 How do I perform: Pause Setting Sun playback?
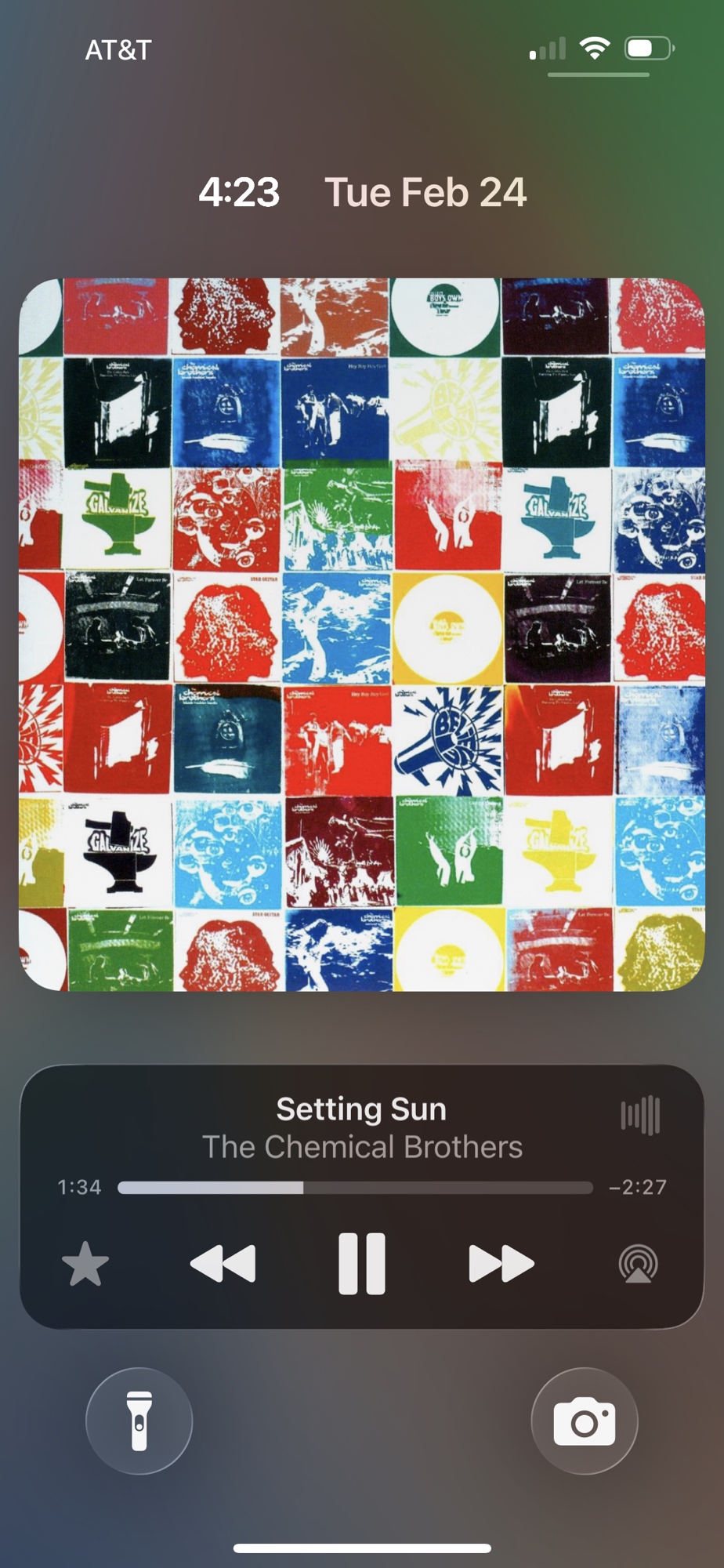click(361, 1263)
